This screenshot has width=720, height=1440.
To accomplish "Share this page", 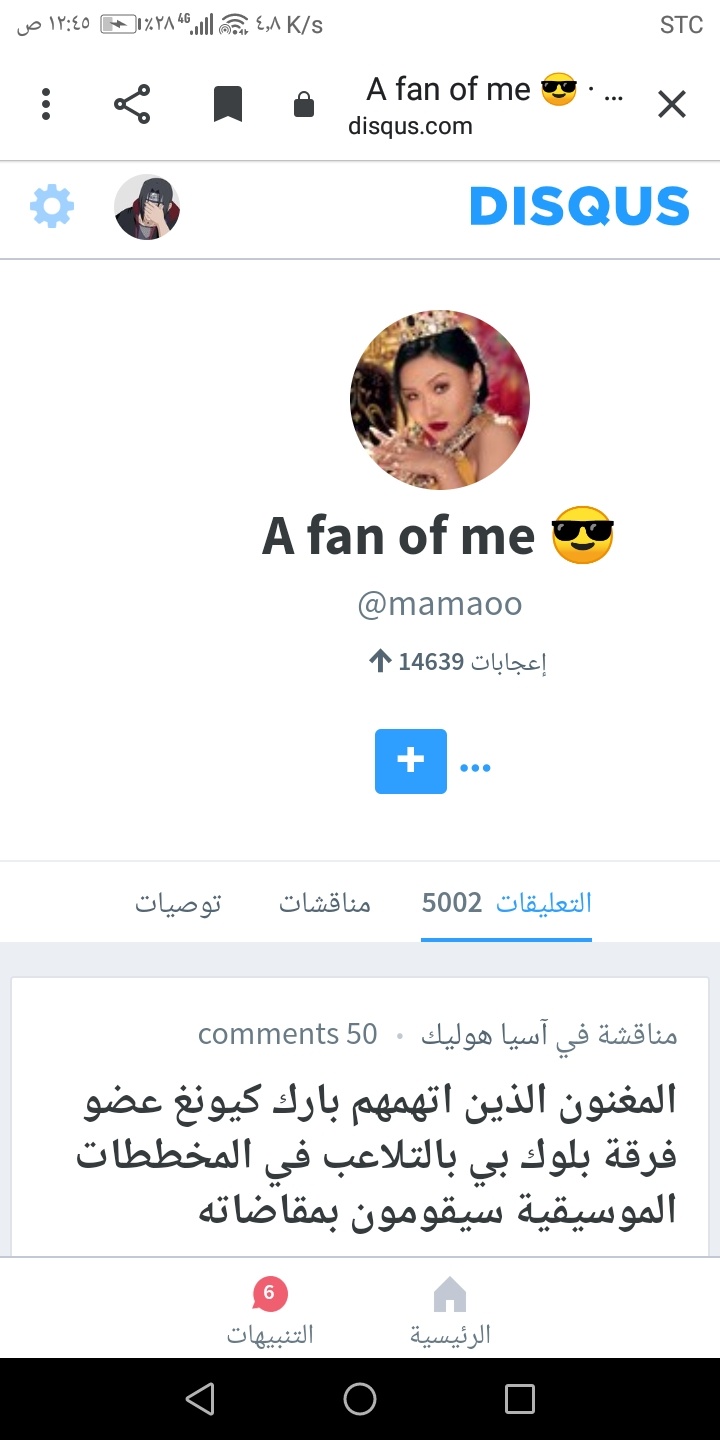I will coord(132,104).
